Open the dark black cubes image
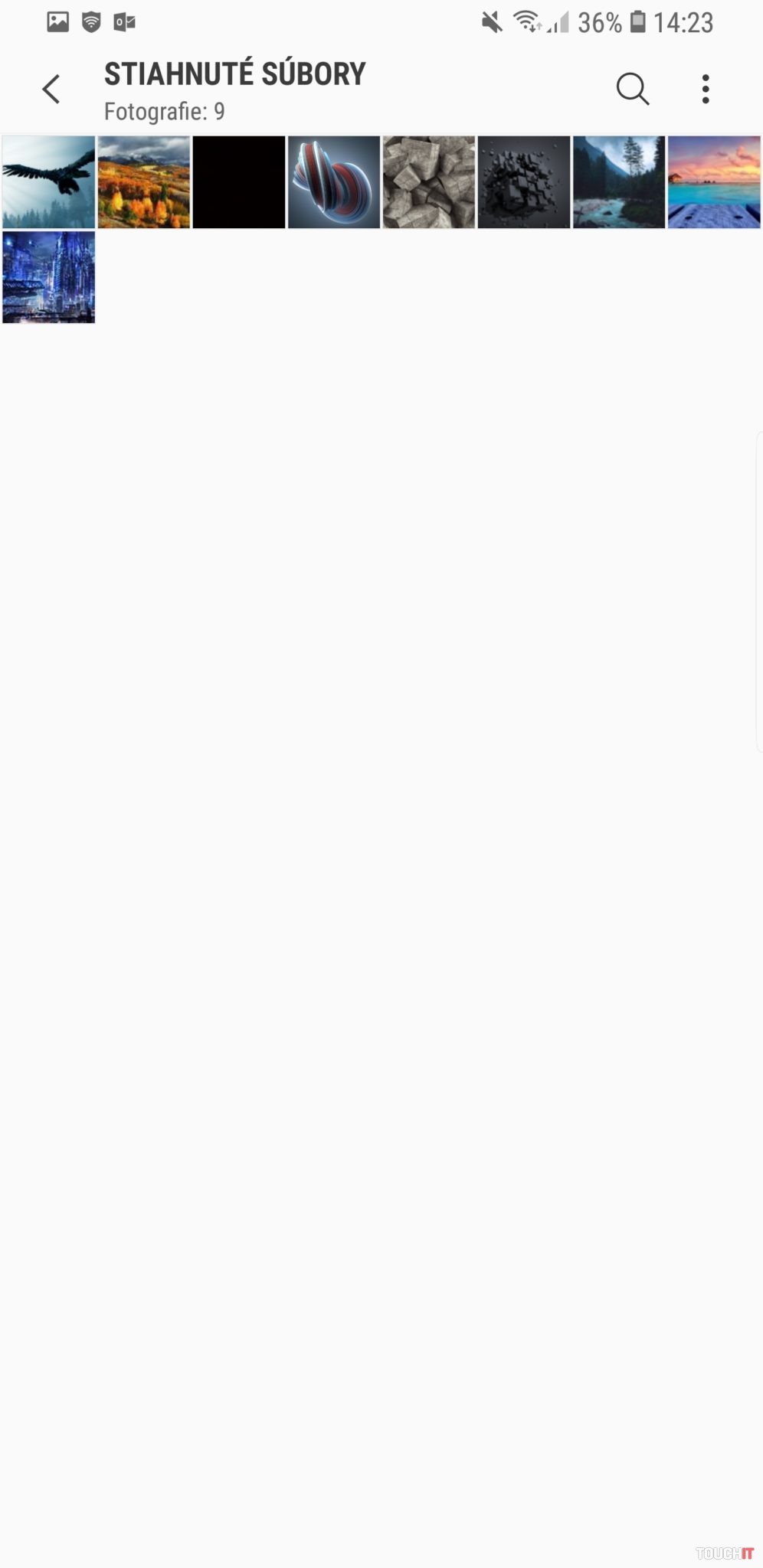This screenshot has height=1568, width=763. [x=524, y=182]
